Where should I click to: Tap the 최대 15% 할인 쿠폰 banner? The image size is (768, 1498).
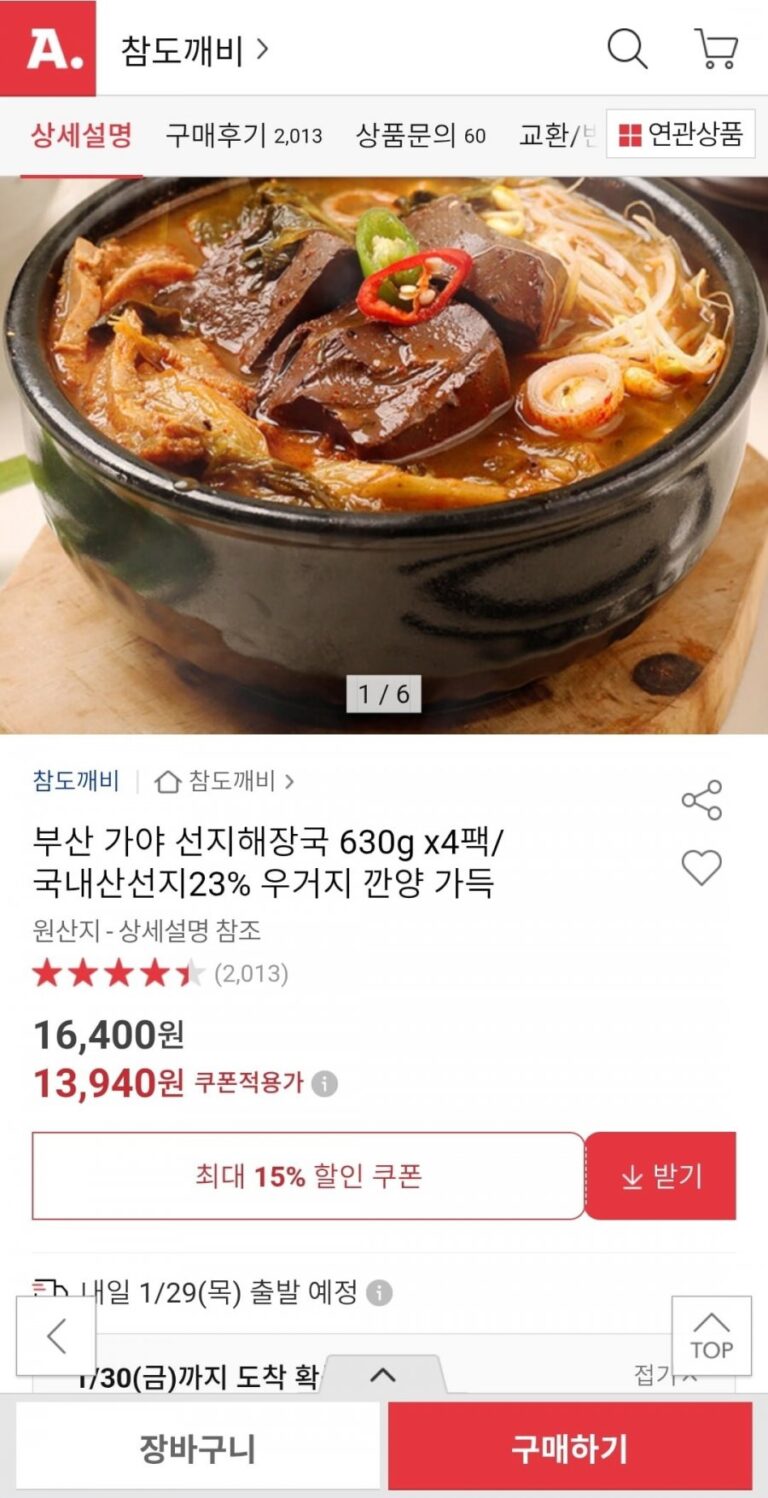[308, 1176]
